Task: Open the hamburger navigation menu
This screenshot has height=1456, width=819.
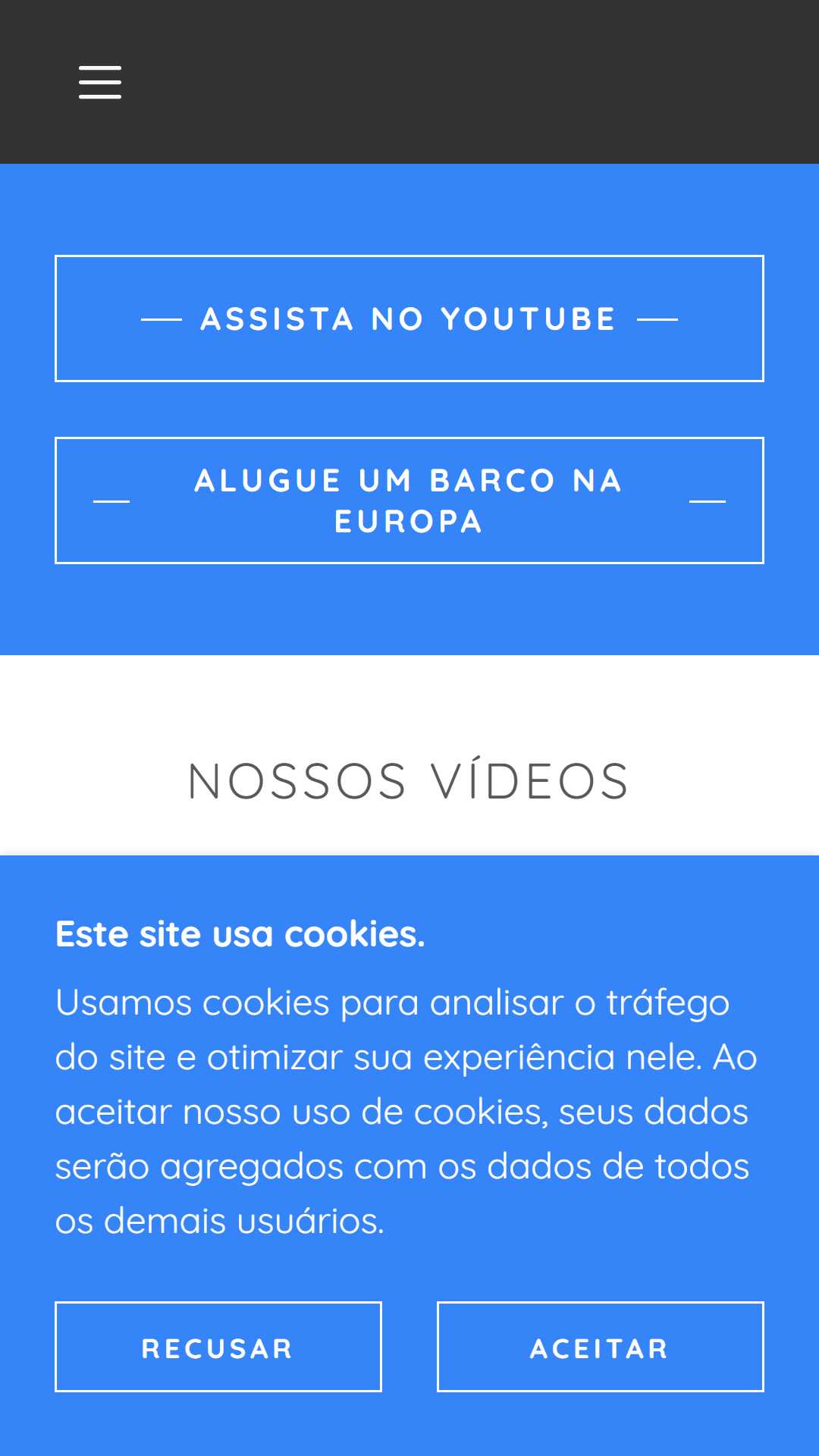Action: [100, 82]
